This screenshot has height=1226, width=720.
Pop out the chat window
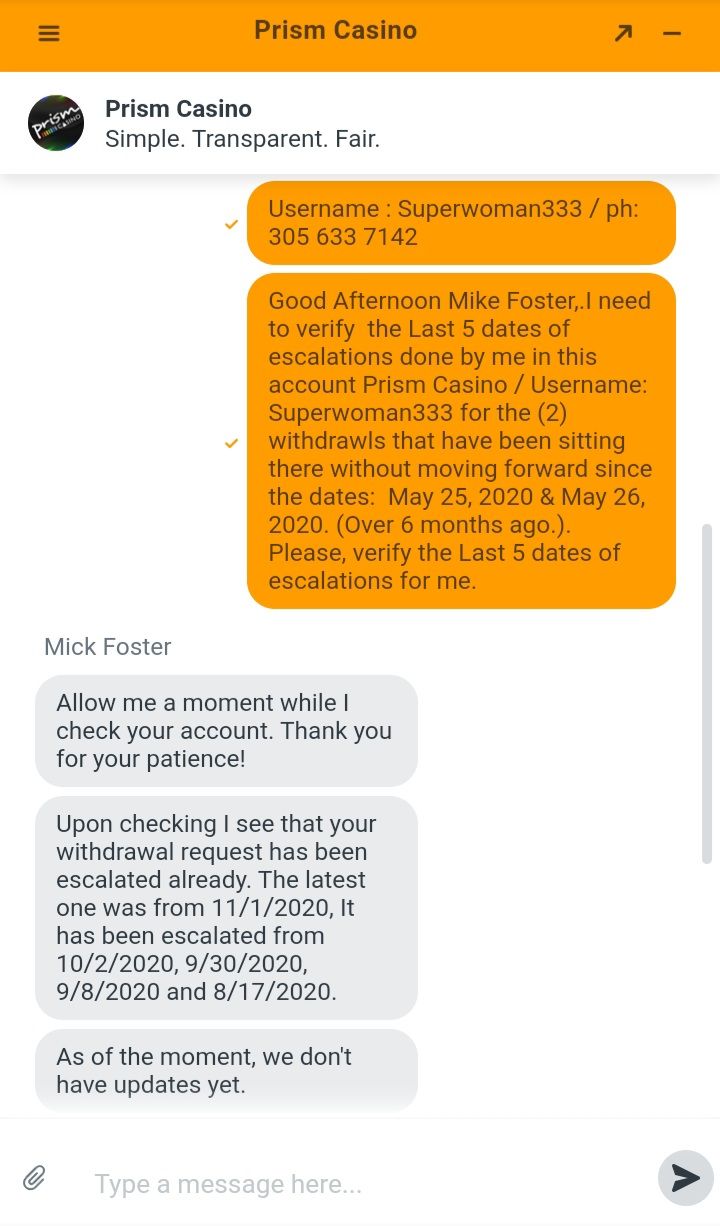(623, 33)
